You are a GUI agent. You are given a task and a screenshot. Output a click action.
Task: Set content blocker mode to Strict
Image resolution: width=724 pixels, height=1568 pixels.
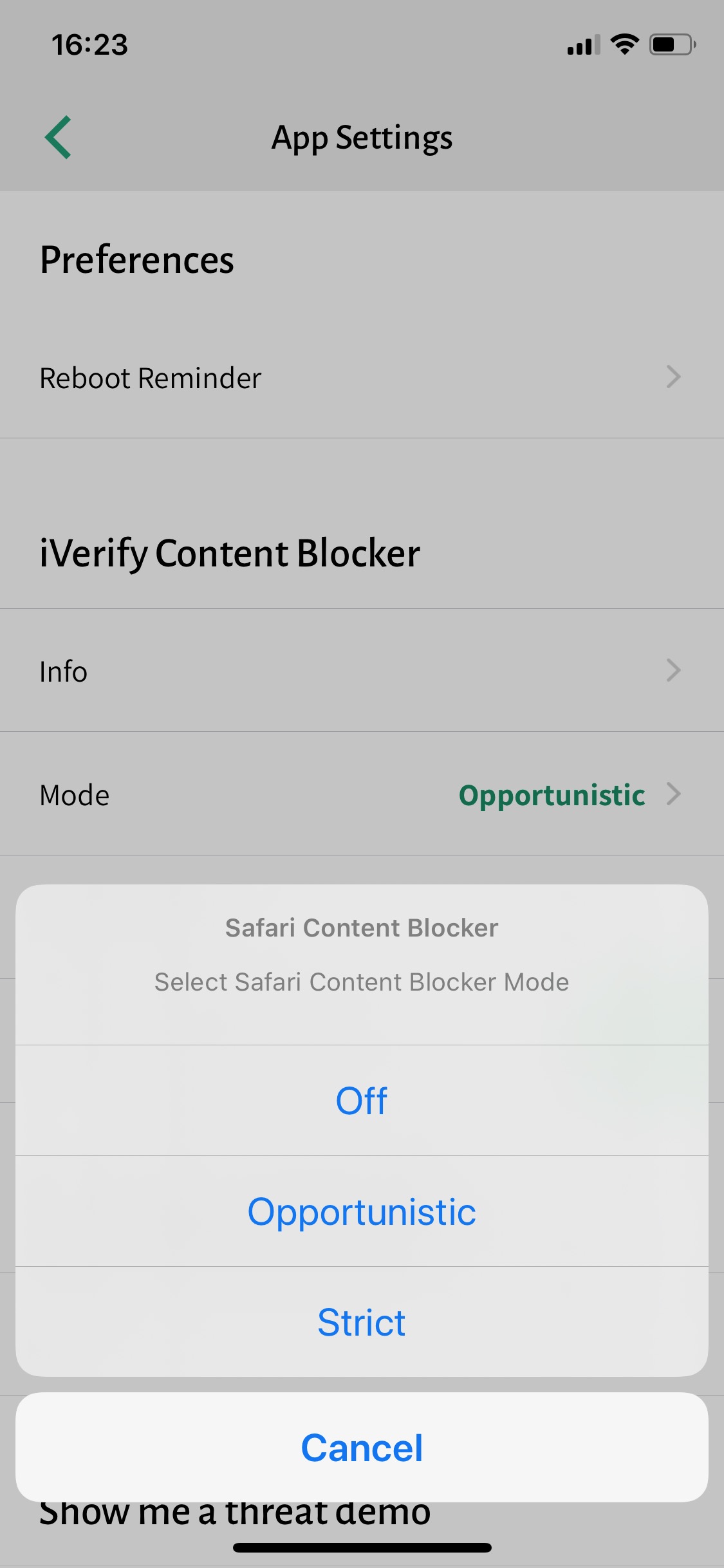(362, 1322)
